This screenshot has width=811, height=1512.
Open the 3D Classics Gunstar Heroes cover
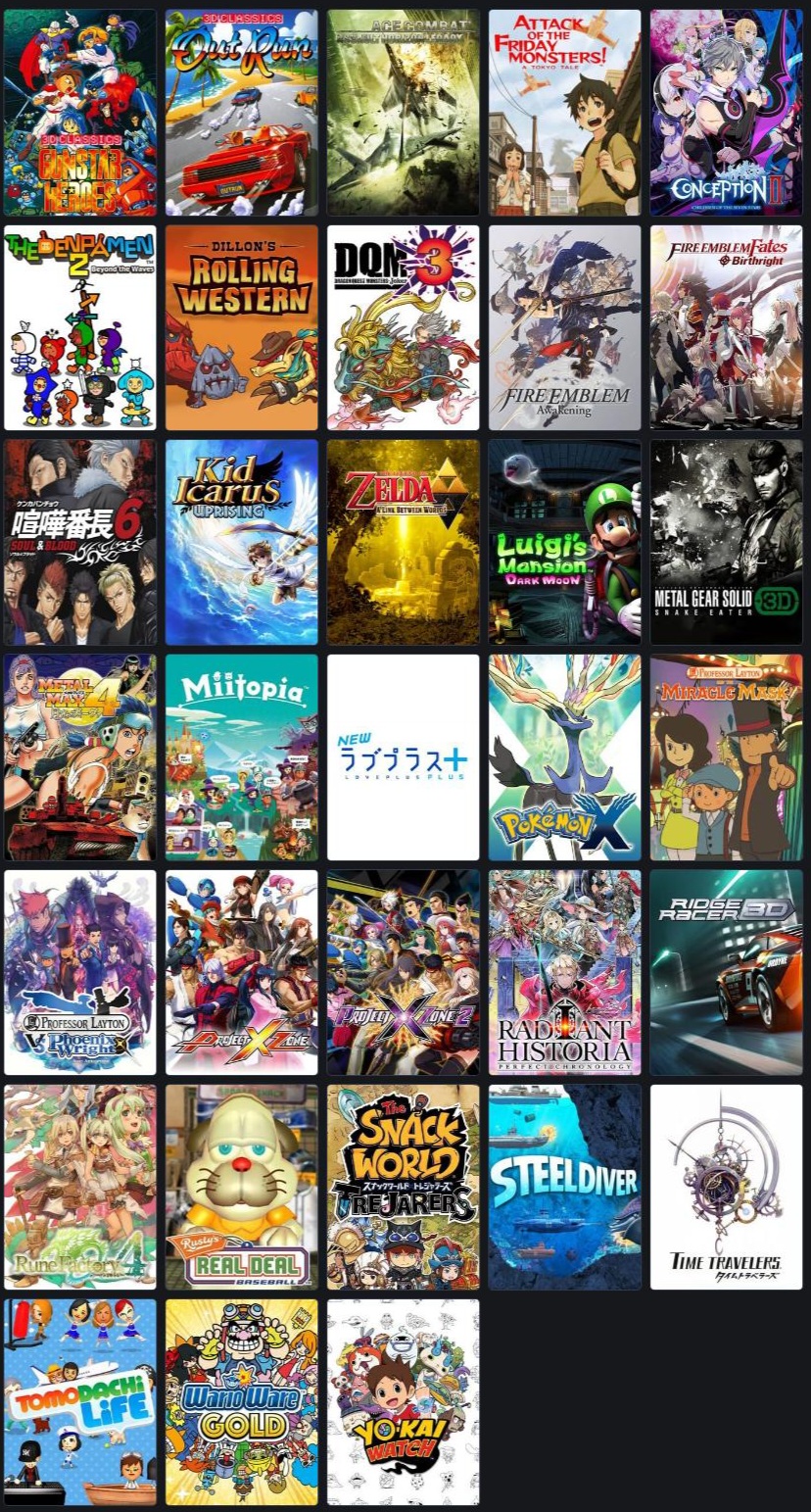[79, 113]
